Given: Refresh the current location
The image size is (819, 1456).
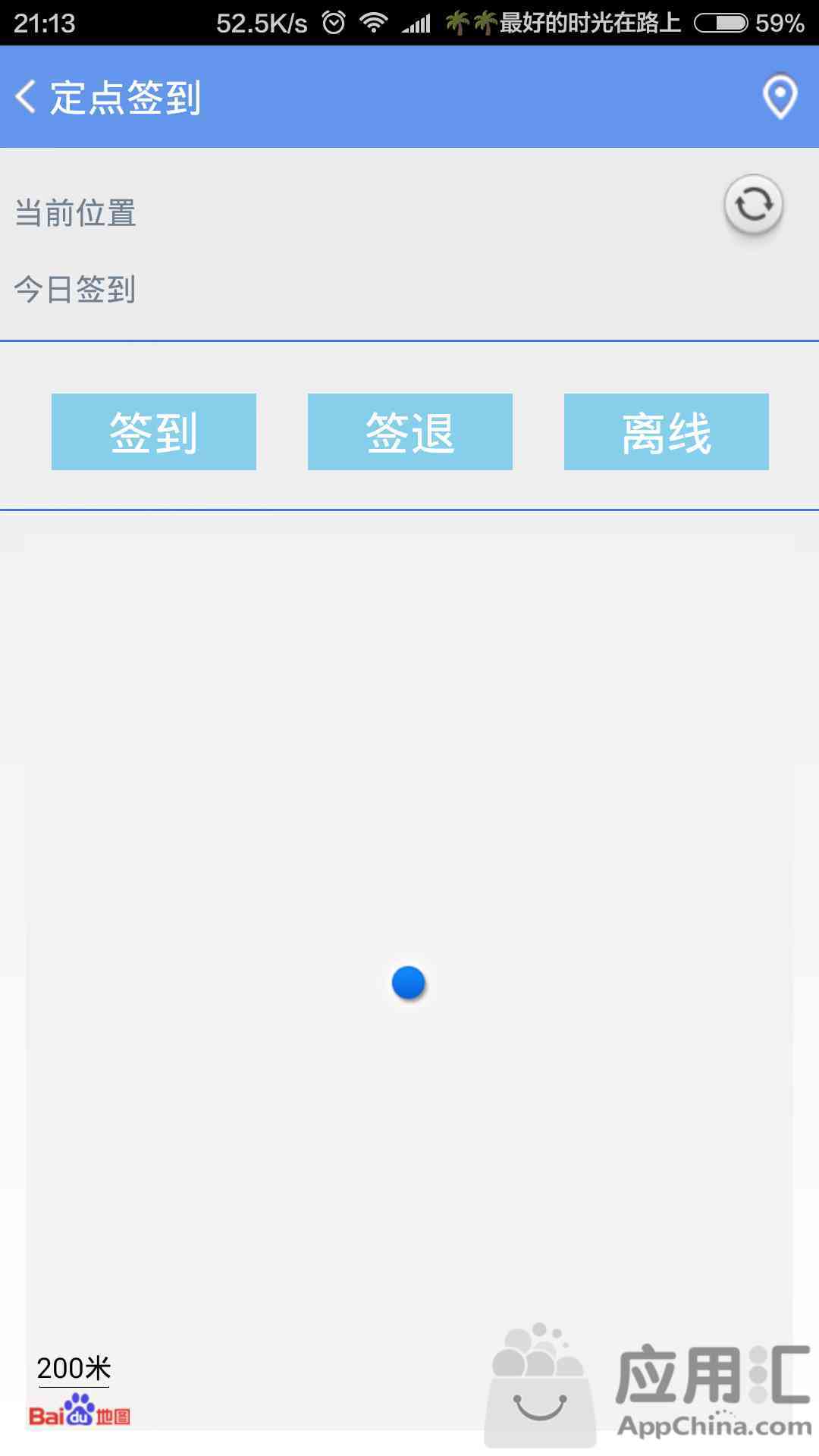Looking at the screenshot, I should click(753, 204).
